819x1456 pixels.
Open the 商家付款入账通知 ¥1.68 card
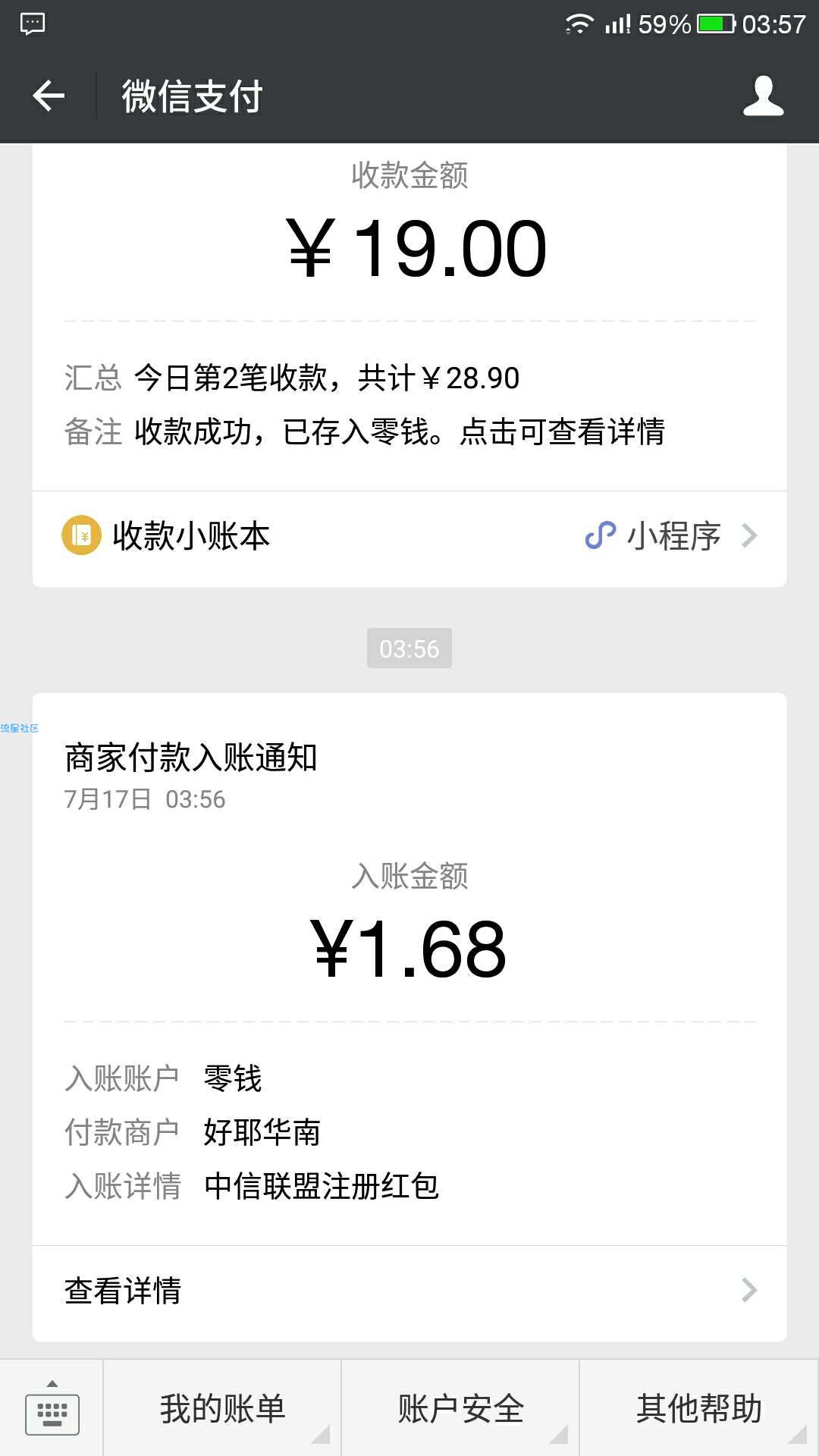click(x=409, y=968)
